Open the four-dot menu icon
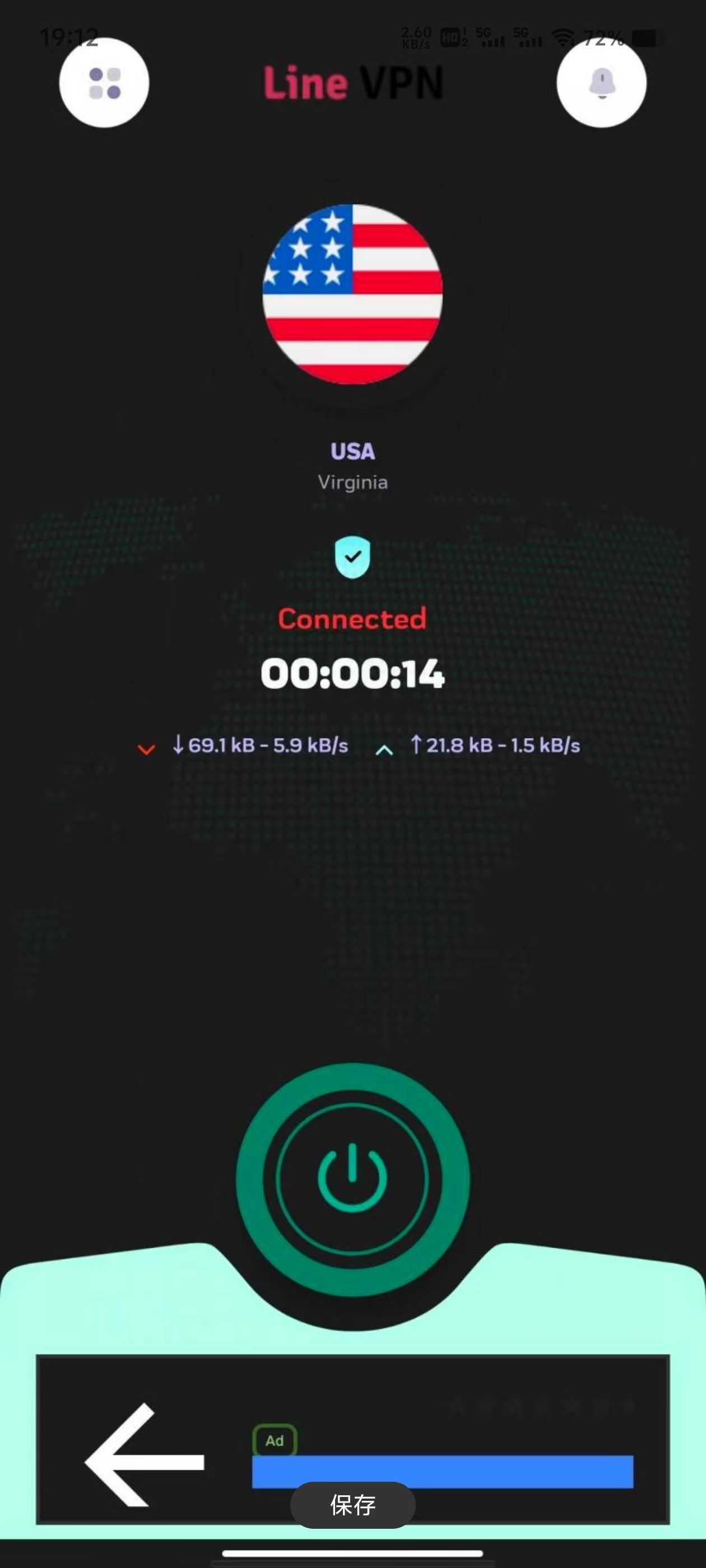This screenshot has height=1568, width=706. click(x=104, y=83)
